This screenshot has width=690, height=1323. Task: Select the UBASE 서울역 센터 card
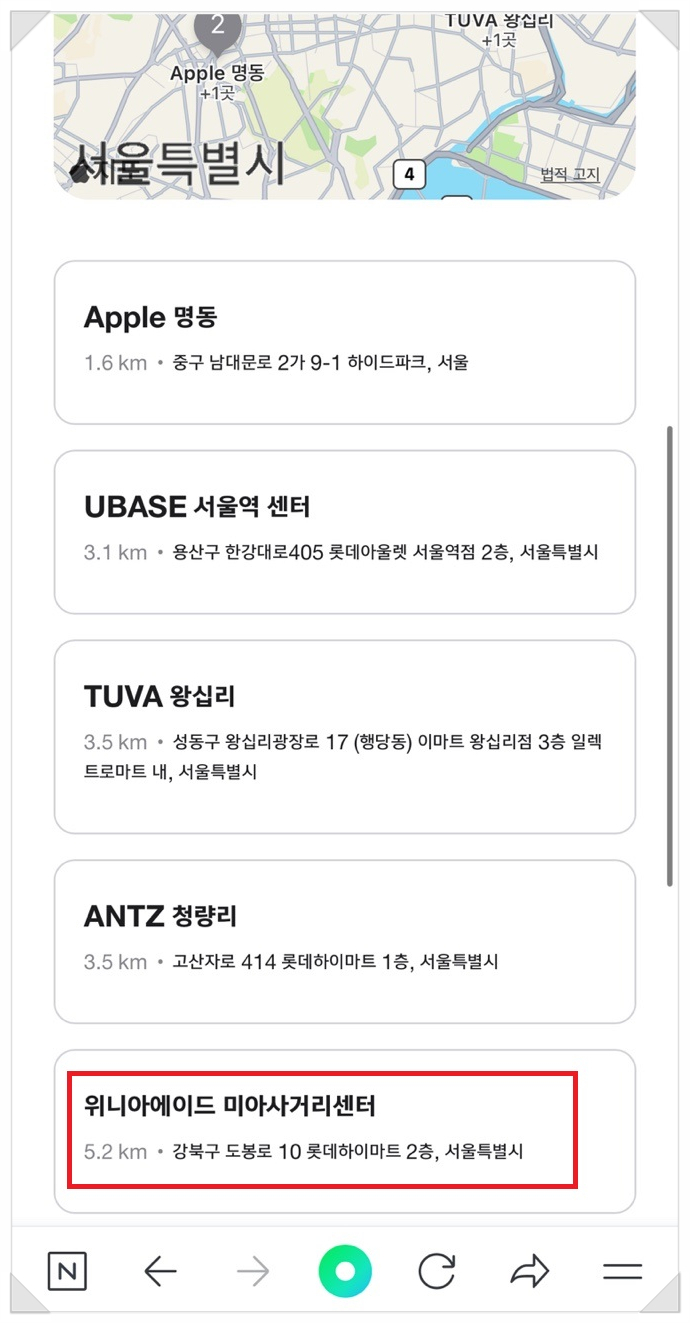tap(344, 531)
